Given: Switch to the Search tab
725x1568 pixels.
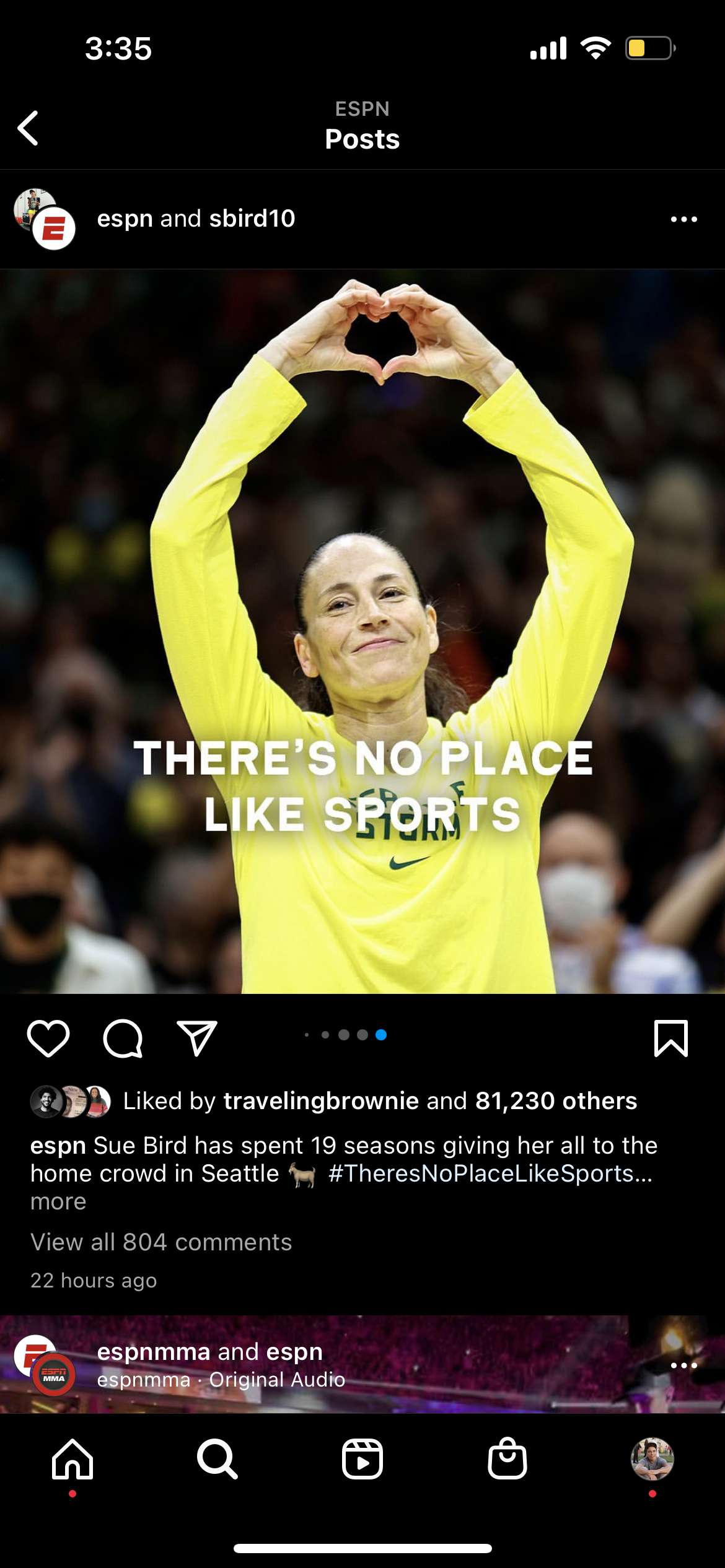Looking at the screenshot, I should click(x=217, y=1459).
